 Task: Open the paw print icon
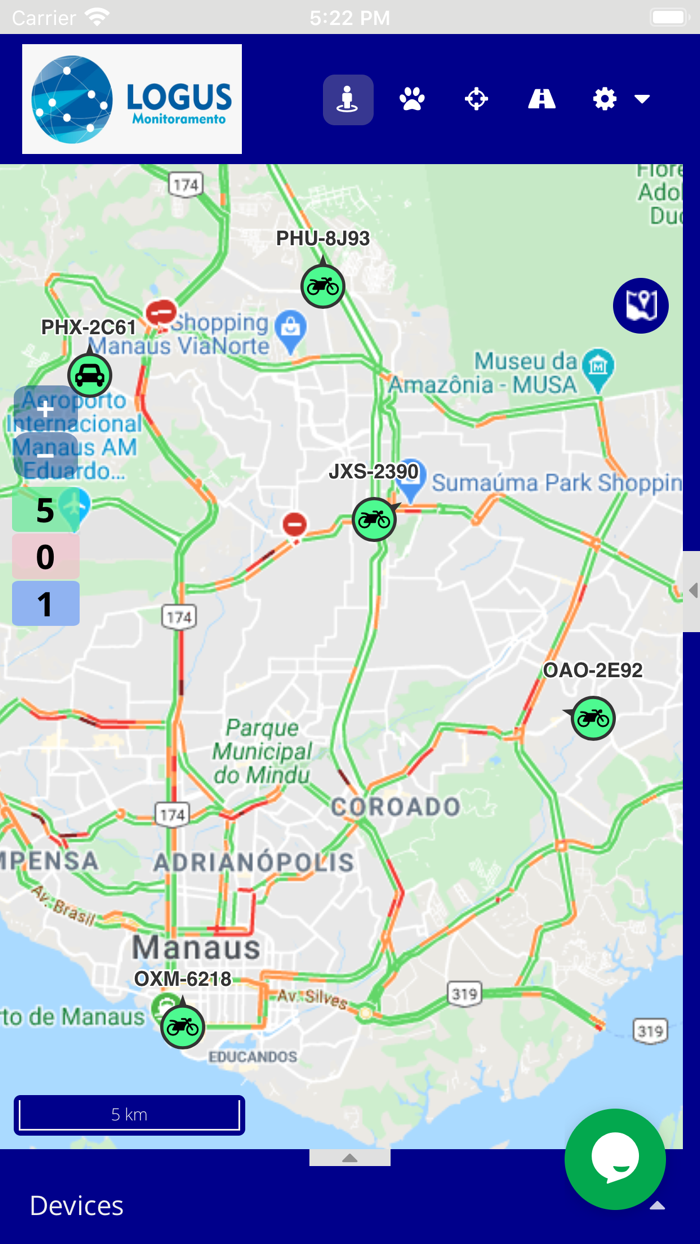point(412,99)
